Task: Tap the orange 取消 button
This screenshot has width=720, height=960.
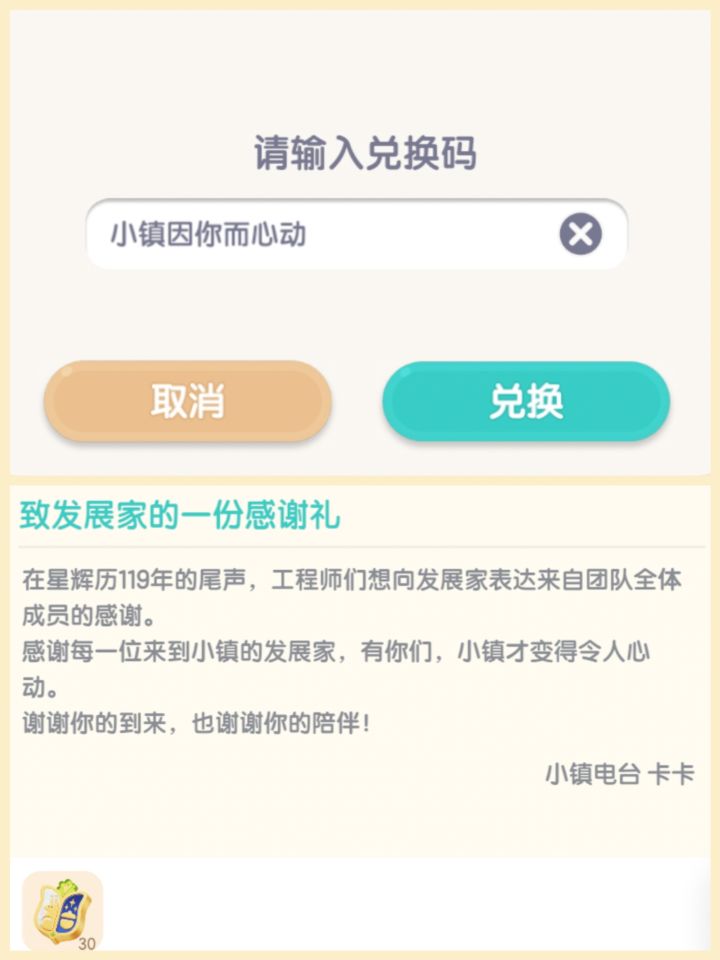Action: point(188,399)
